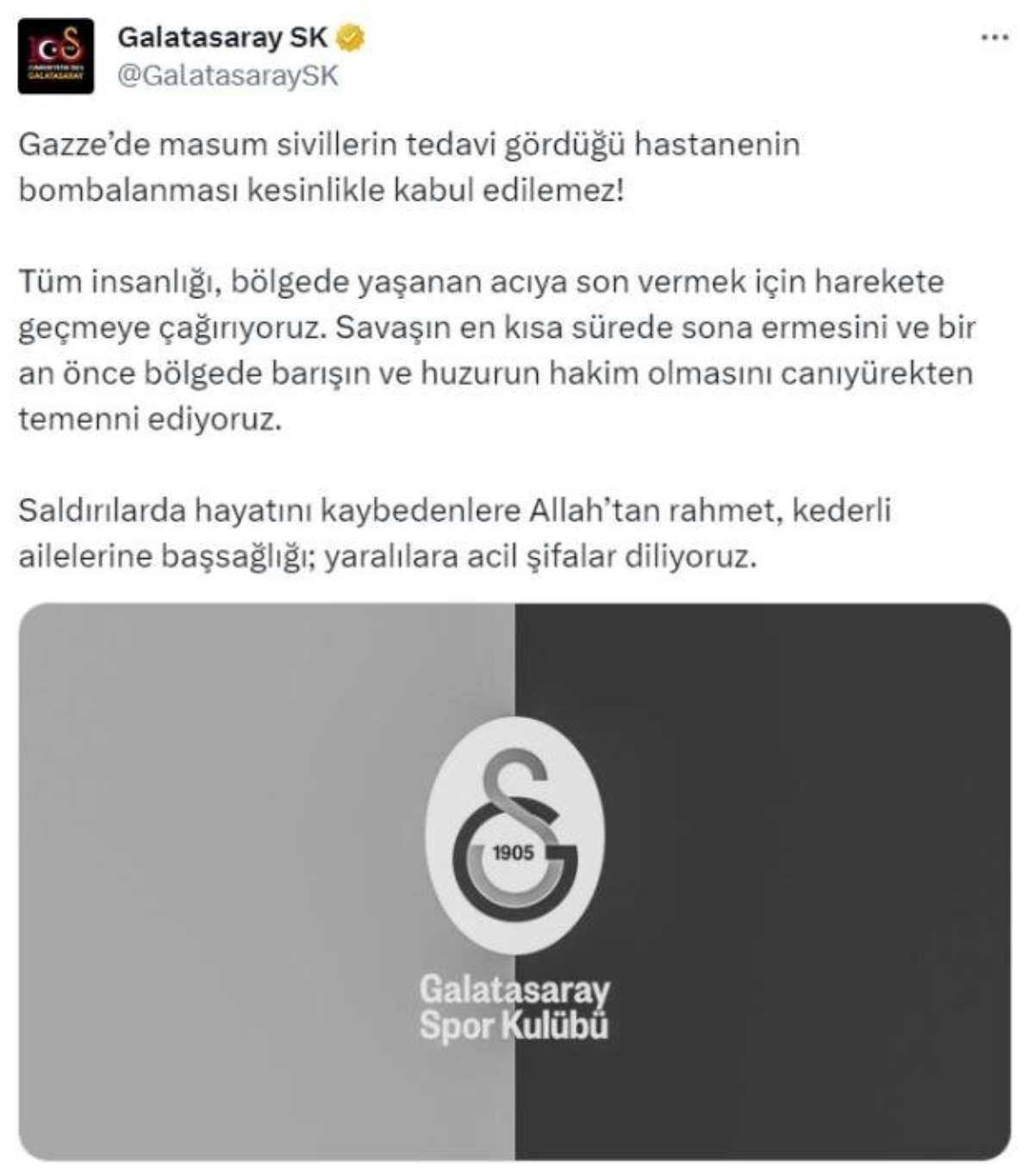This screenshot has height=1176, width=1034.
Task: Click the Galatasaray Spor Kulübü text in image
Action: coord(514,1008)
